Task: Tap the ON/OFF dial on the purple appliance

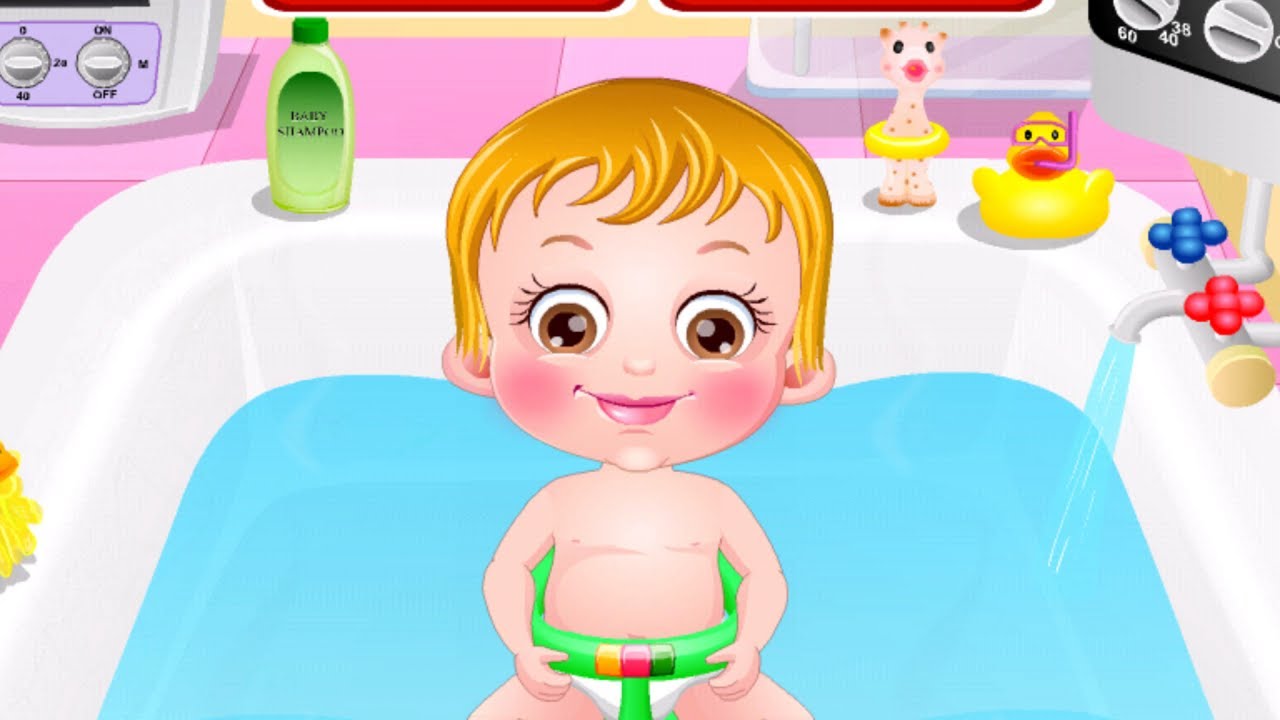Action: [x=103, y=63]
